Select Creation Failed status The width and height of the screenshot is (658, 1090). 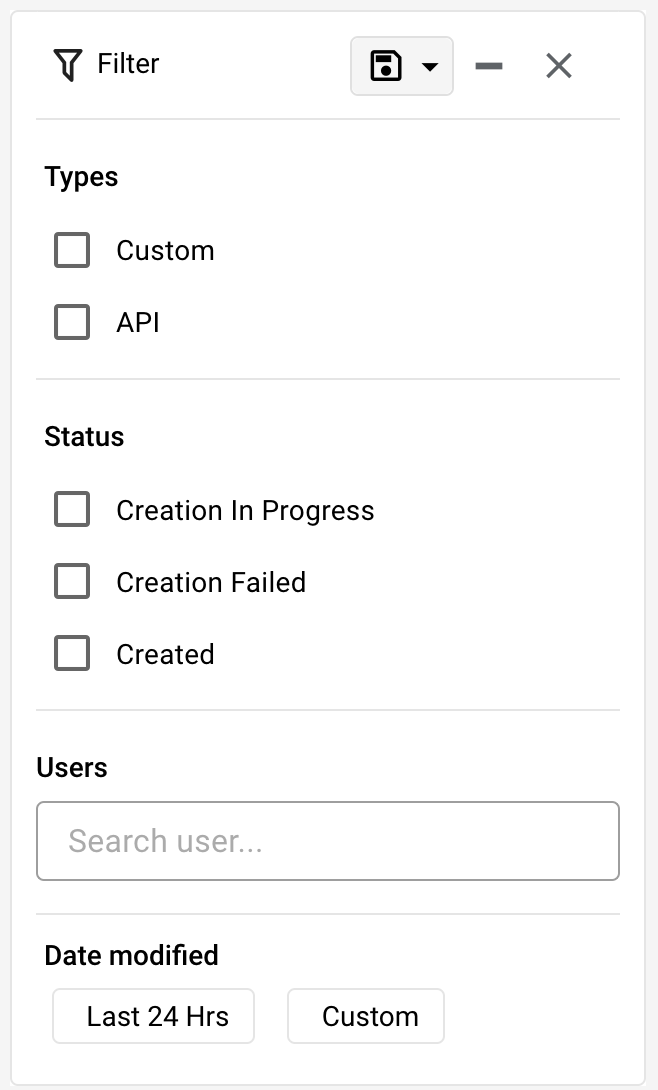72,581
